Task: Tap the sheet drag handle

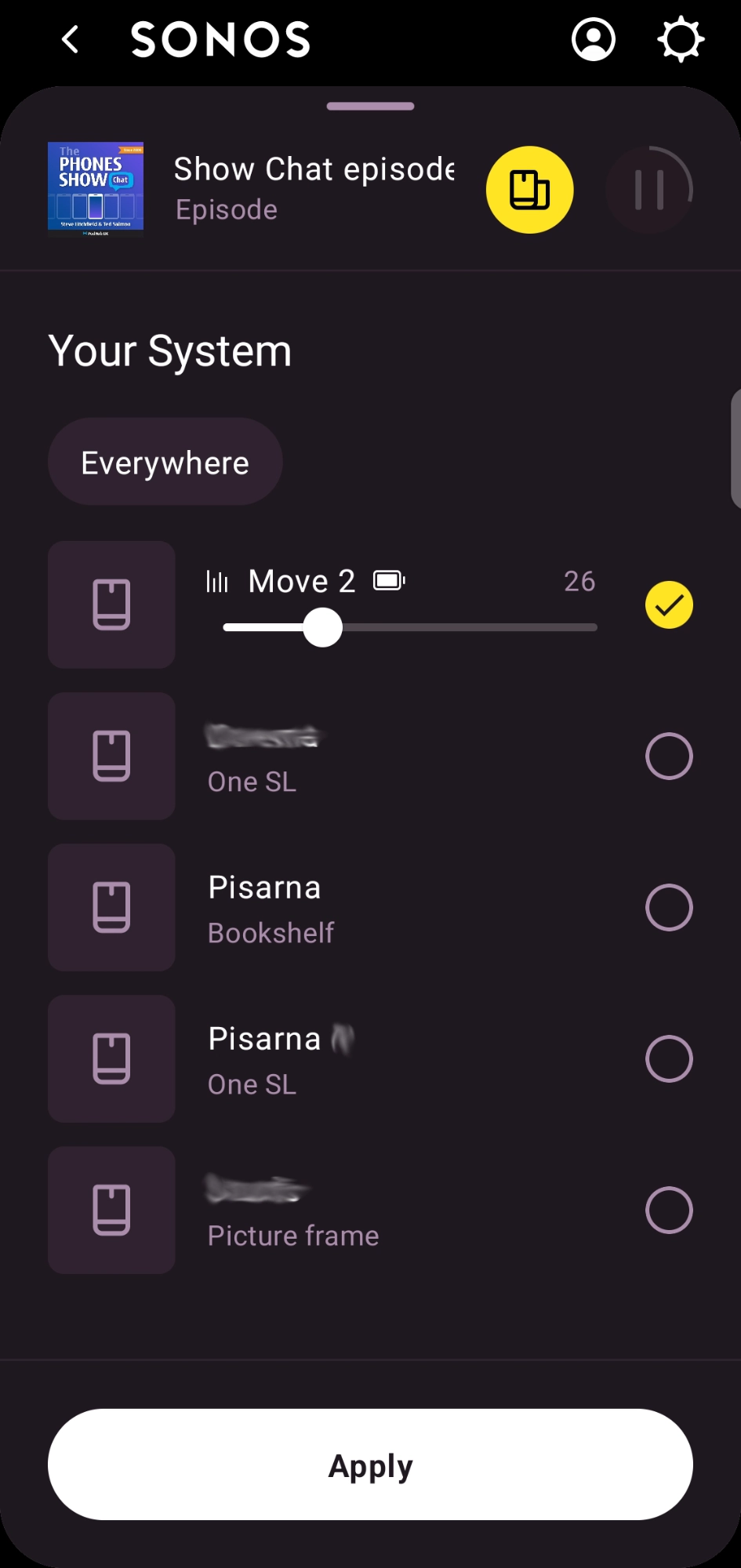Action: click(370, 107)
